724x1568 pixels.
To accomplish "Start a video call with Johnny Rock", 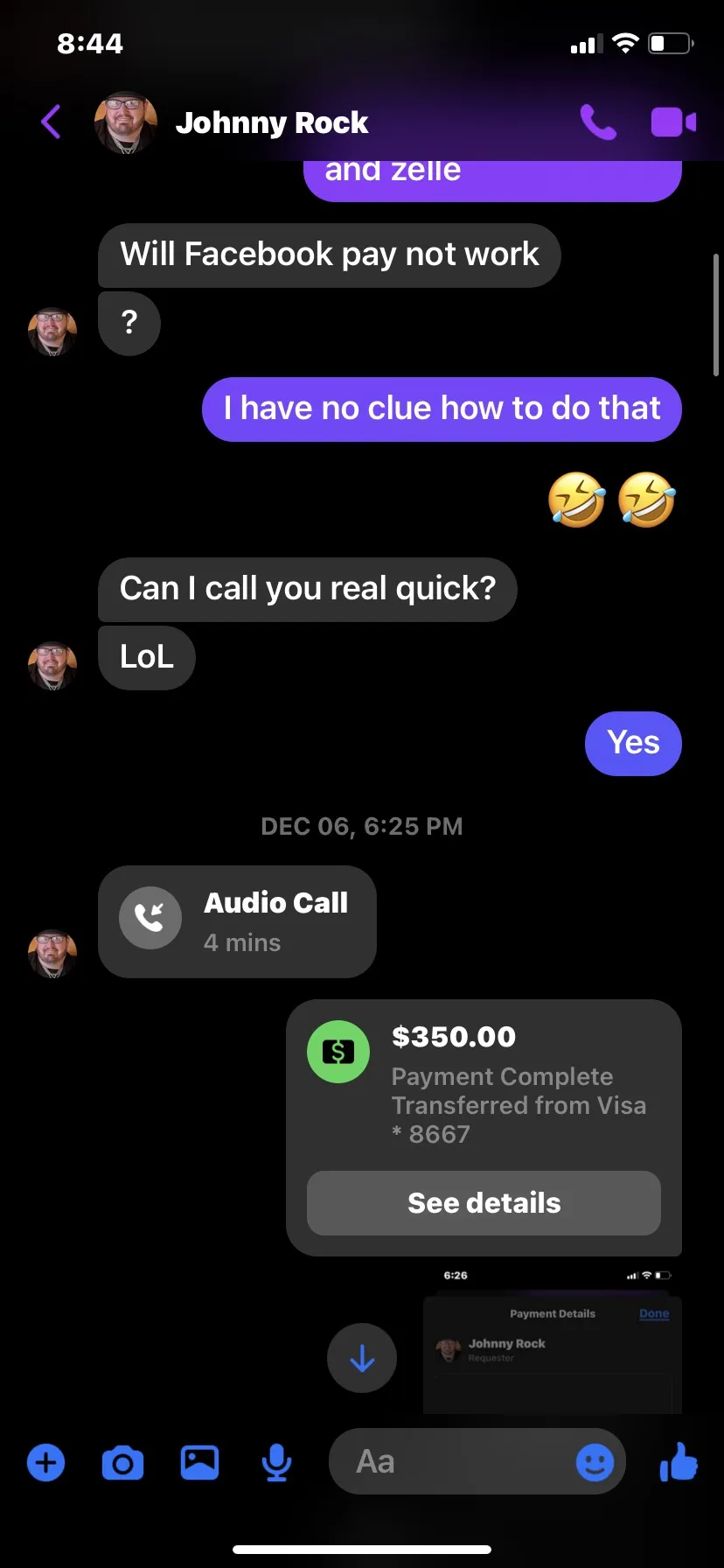I will click(x=673, y=122).
